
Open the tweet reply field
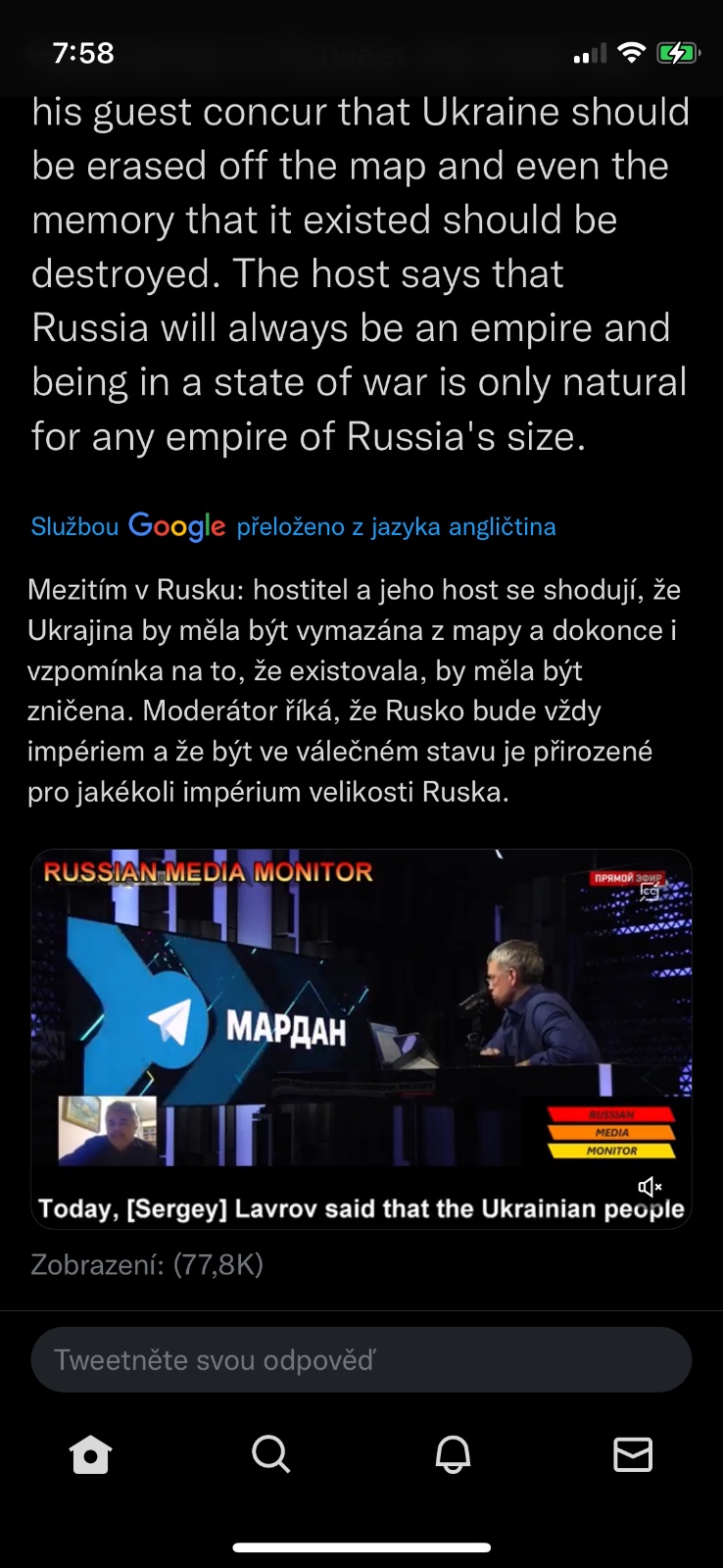click(361, 1359)
